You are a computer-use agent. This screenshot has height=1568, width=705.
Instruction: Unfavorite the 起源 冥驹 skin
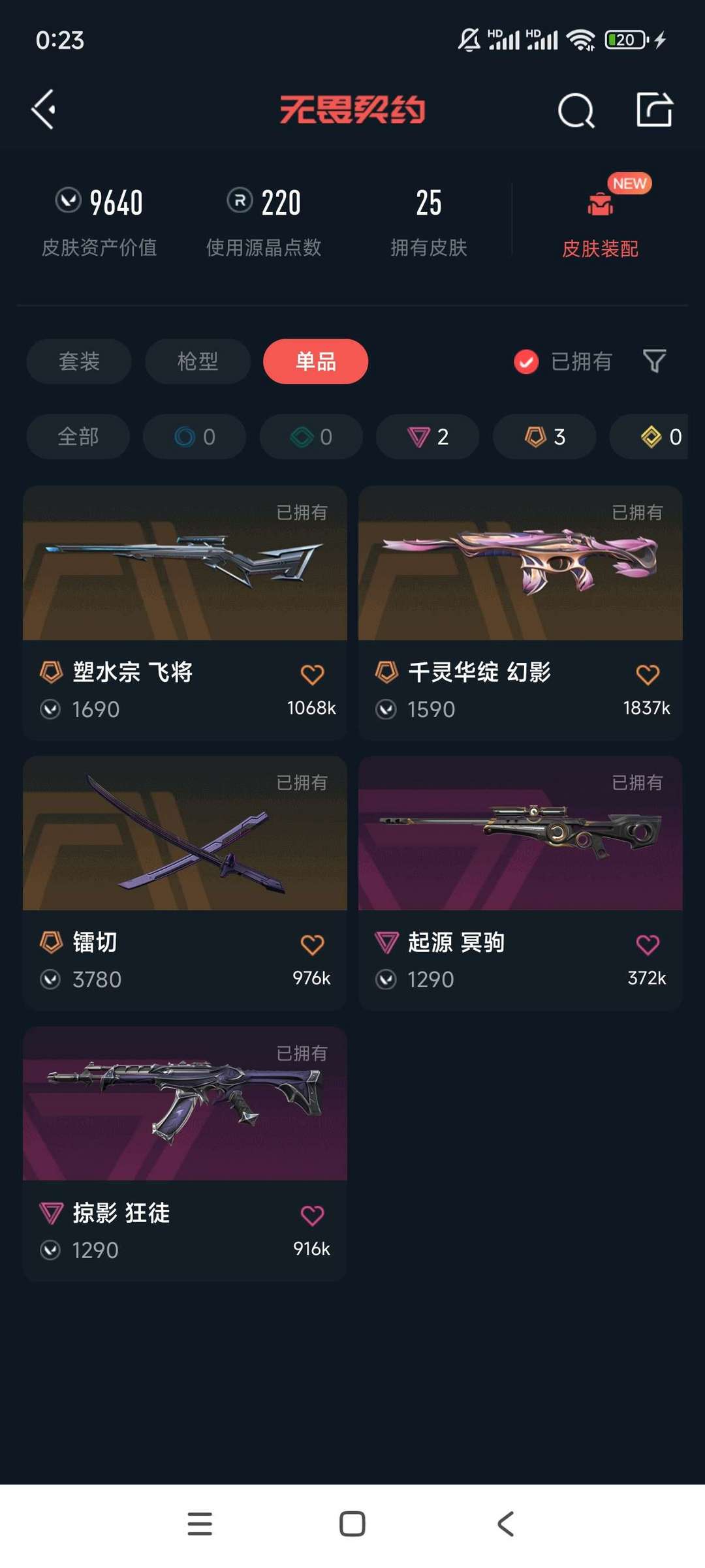tap(648, 944)
